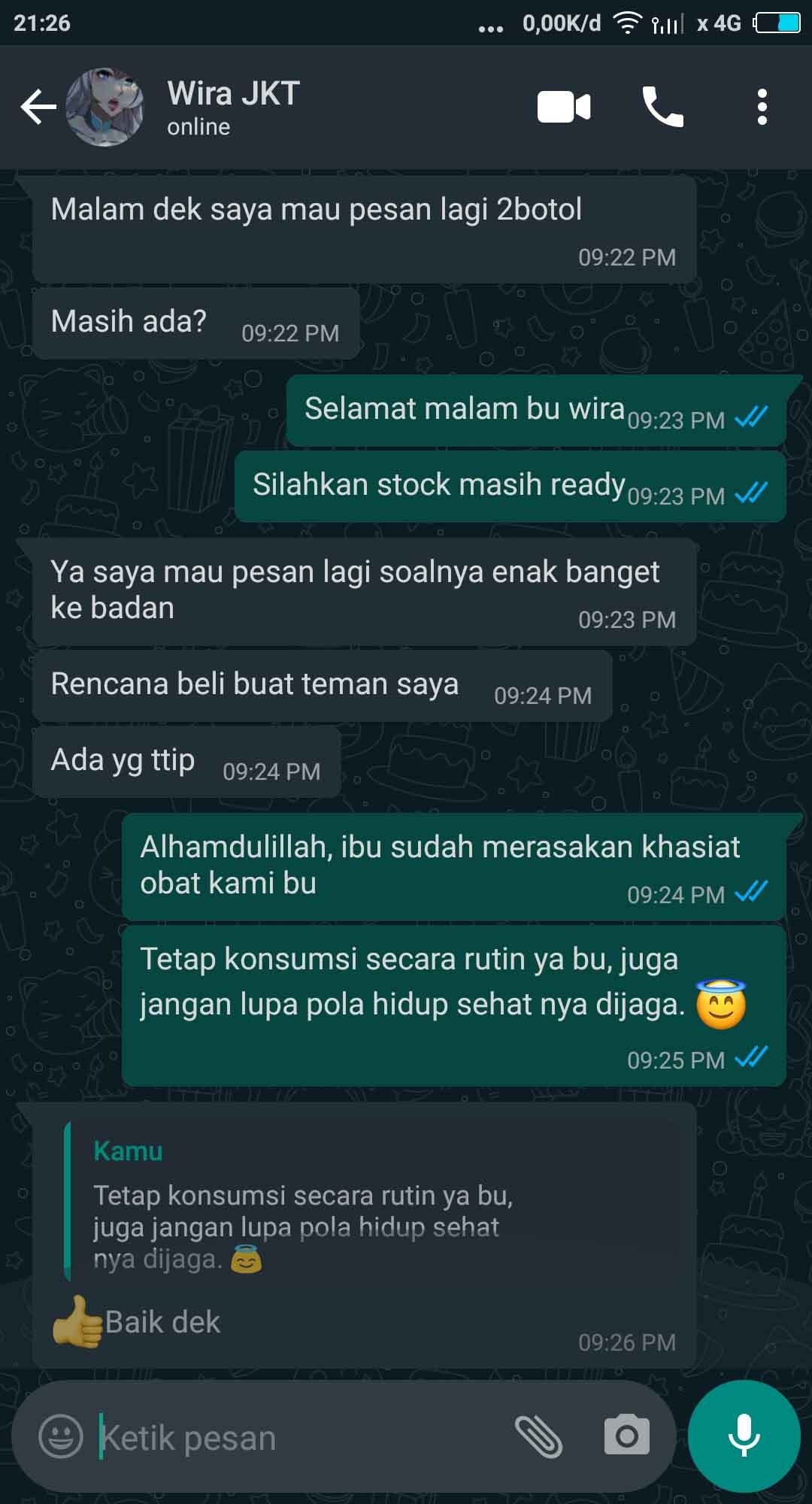Start a video call with Wira JKT
The width and height of the screenshot is (812, 1504).
click(x=564, y=106)
